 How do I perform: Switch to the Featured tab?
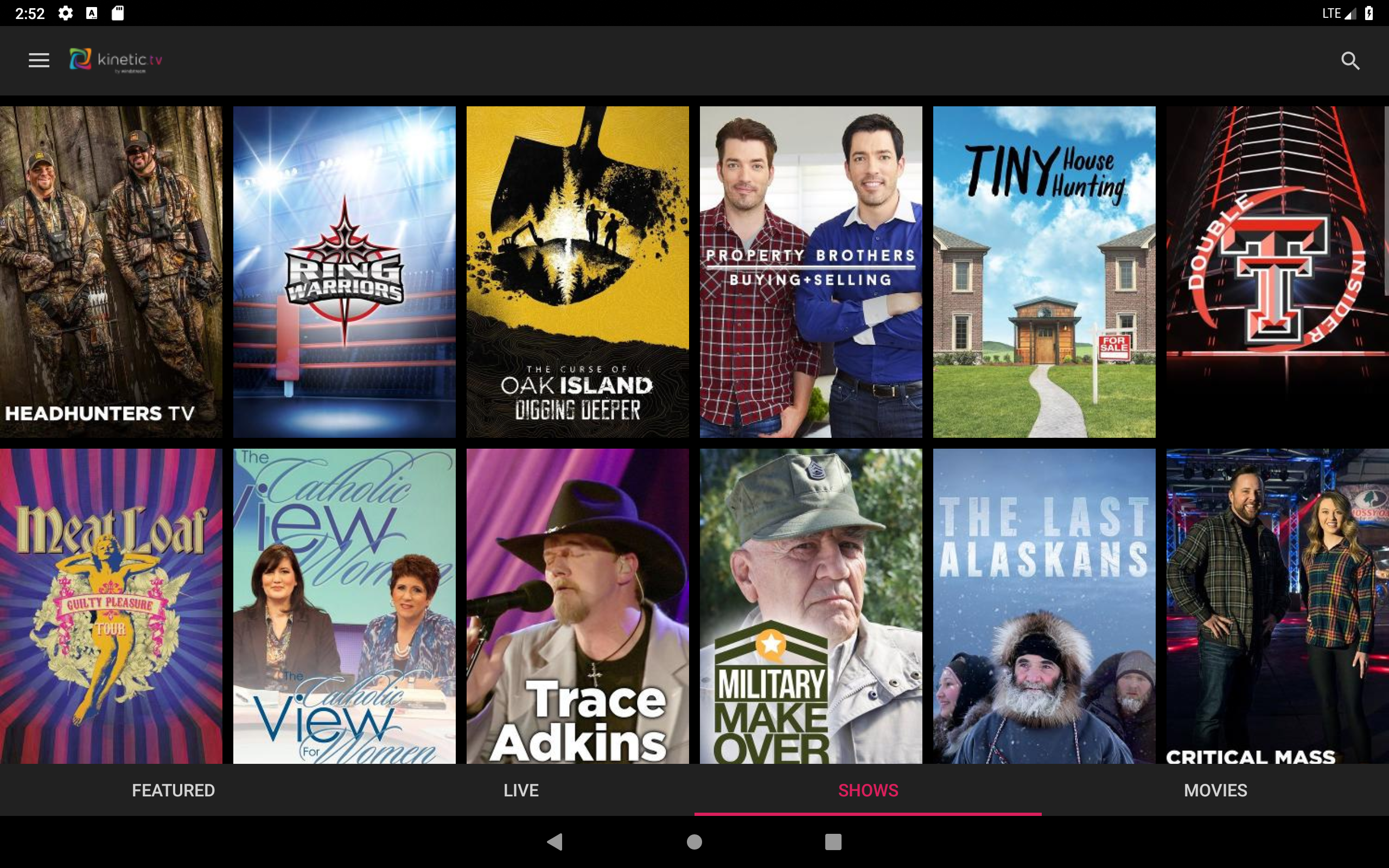173,790
